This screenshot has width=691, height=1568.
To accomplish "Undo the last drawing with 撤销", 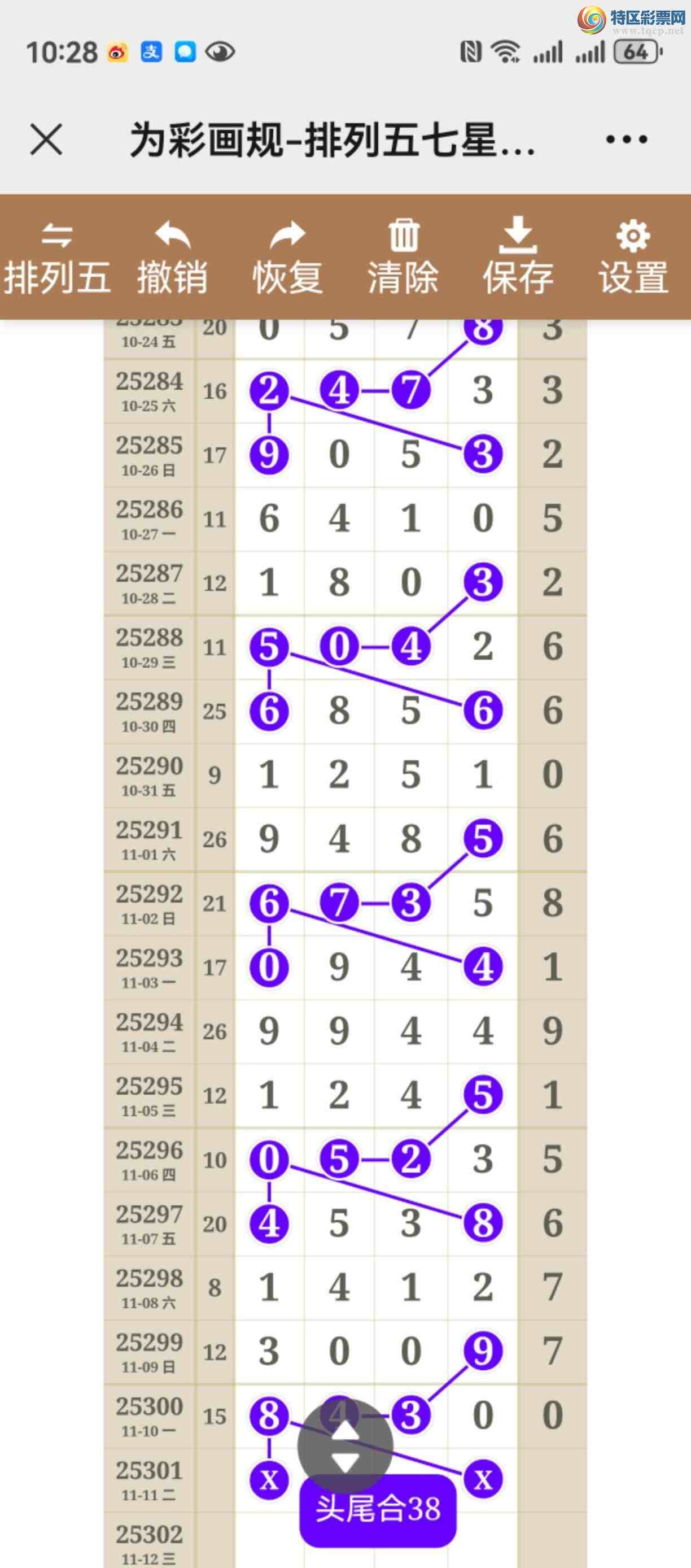I will pos(172,258).
